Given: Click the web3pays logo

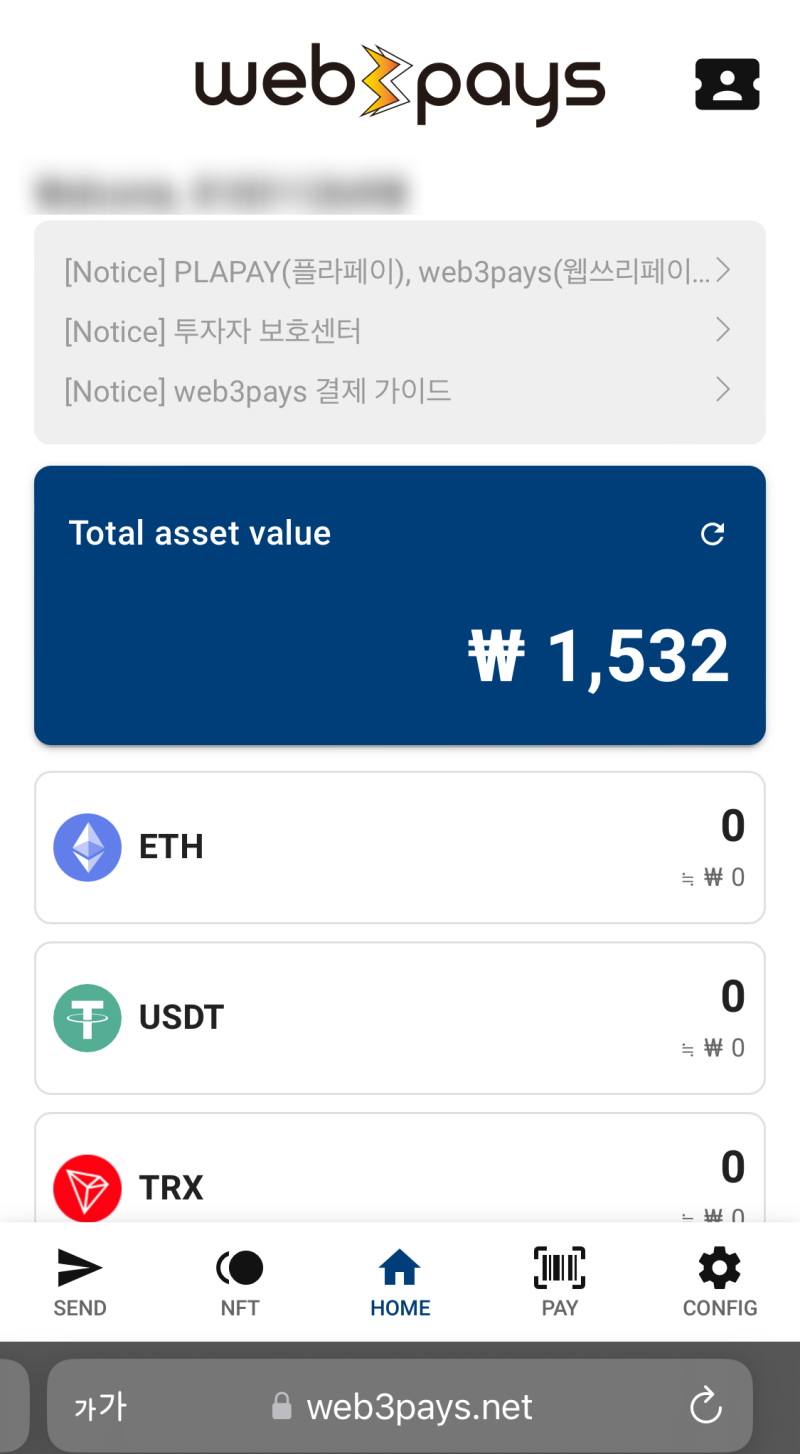Looking at the screenshot, I should [x=400, y=85].
